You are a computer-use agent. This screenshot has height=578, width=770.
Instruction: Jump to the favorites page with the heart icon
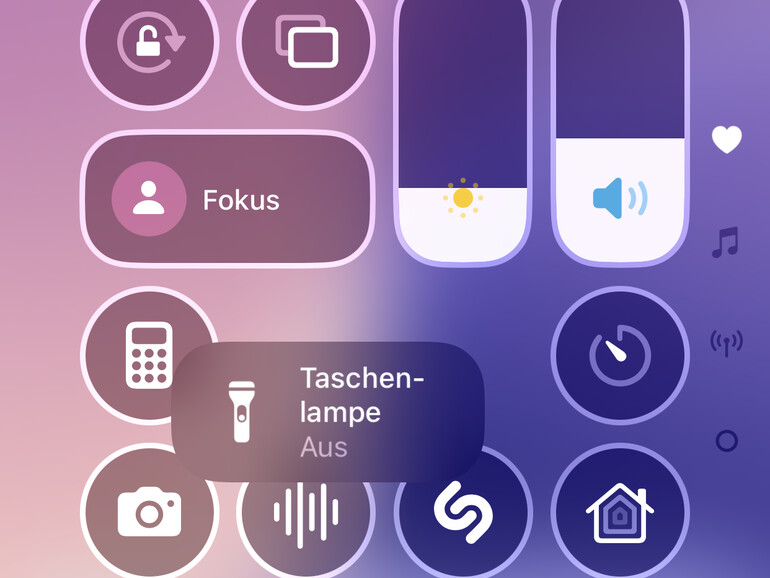click(727, 140)
